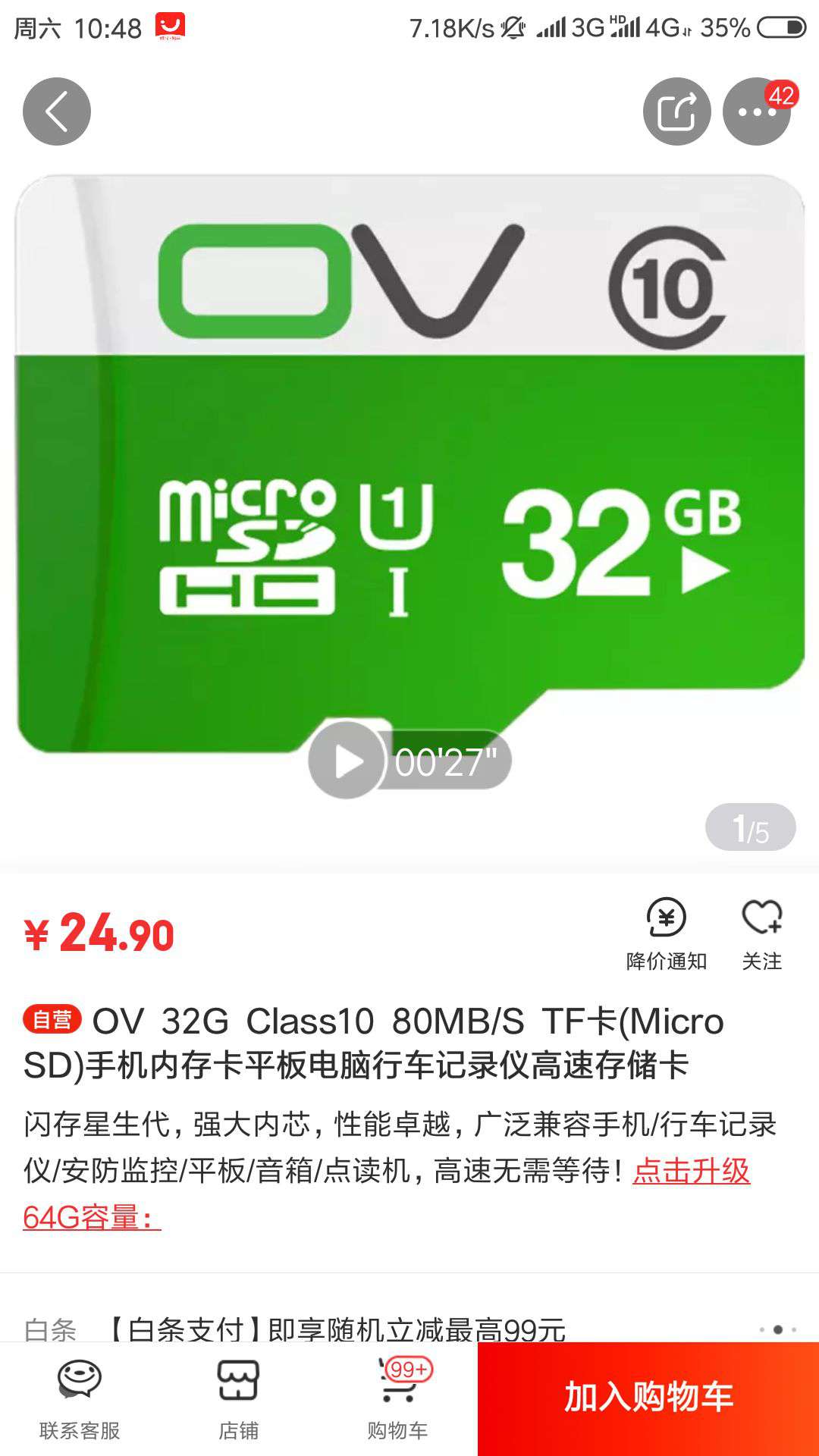Screen dimensions: 819x1456
Task: Add item to cart (加入购物车)
Action: (x=648, y=1399)
